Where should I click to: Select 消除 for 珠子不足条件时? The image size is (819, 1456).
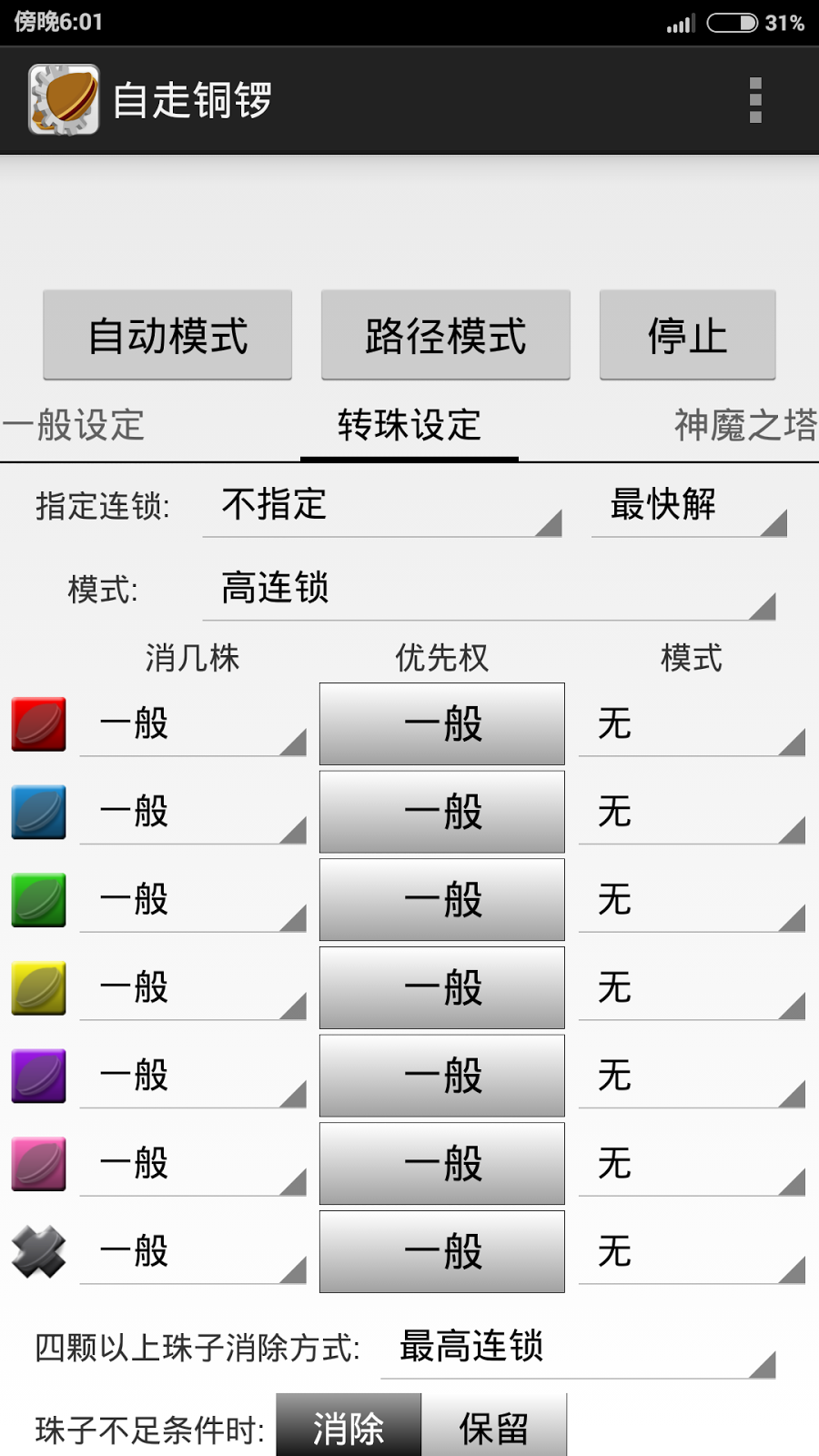coord(349,1428)
